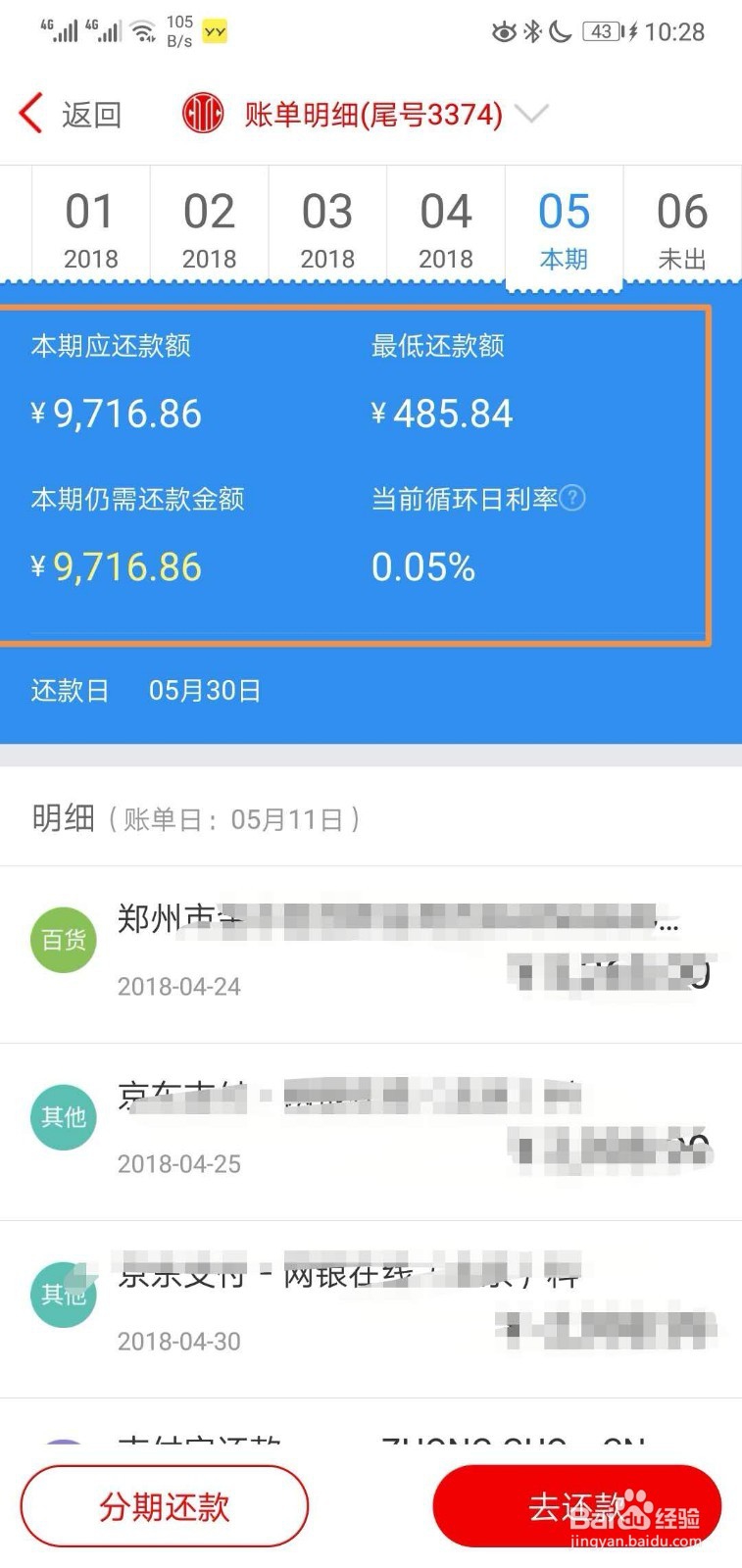Viewport: 742px width, 1568px height.
Task: Tap the yellow YY icon in the status bar
Action: tap(215, 30)
